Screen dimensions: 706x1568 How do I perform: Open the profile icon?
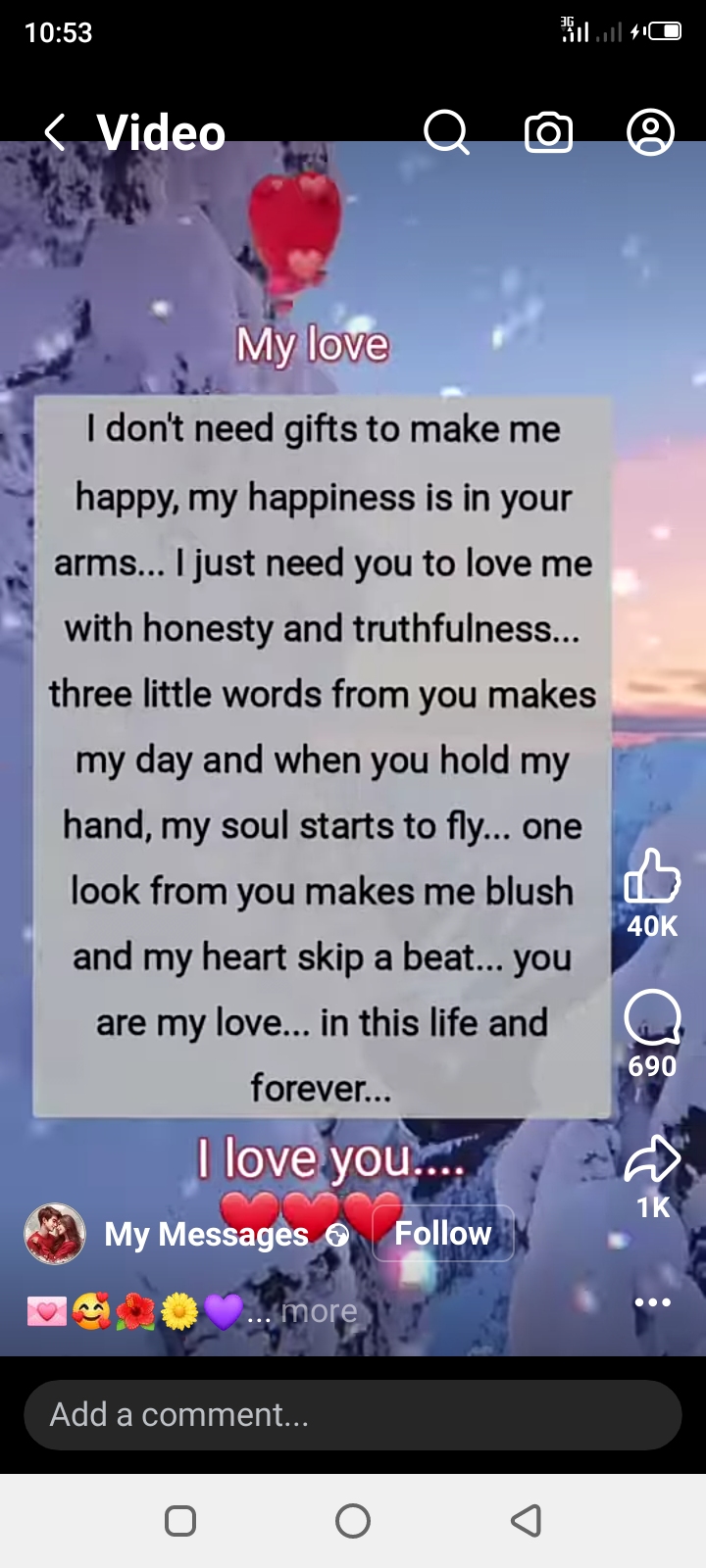(650, 132)
